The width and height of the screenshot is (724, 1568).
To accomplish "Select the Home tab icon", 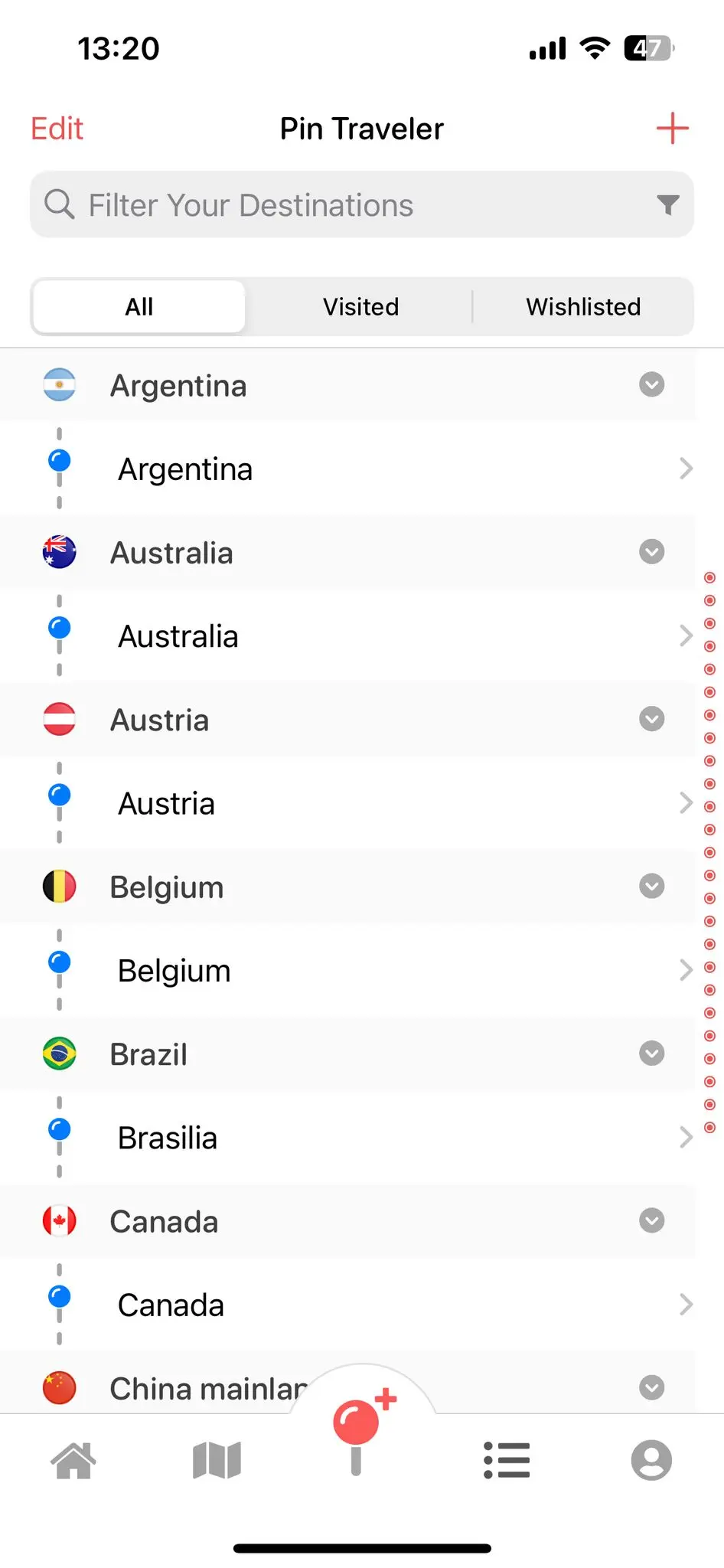I will point(73,1459).
